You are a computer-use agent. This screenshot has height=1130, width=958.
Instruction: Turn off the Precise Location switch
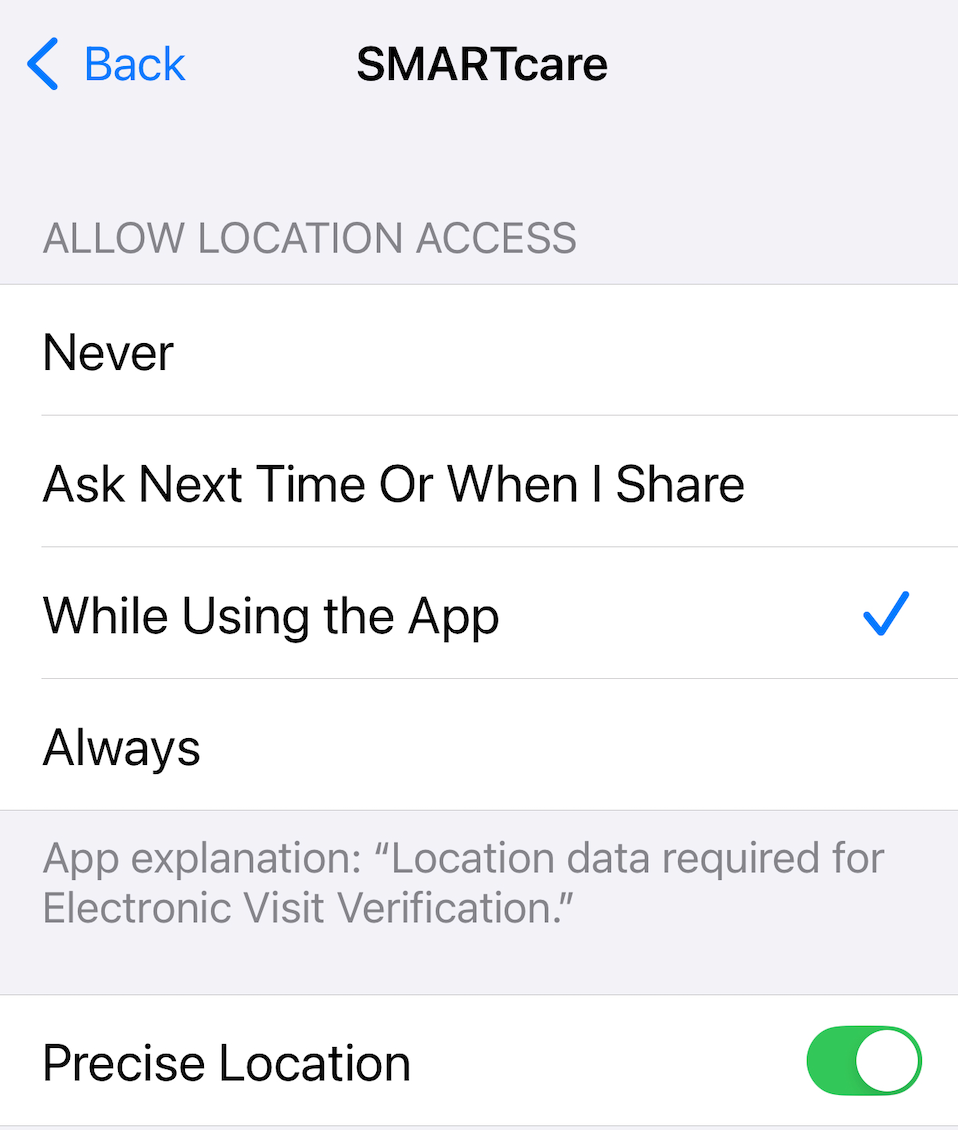tap(863, 1061)
